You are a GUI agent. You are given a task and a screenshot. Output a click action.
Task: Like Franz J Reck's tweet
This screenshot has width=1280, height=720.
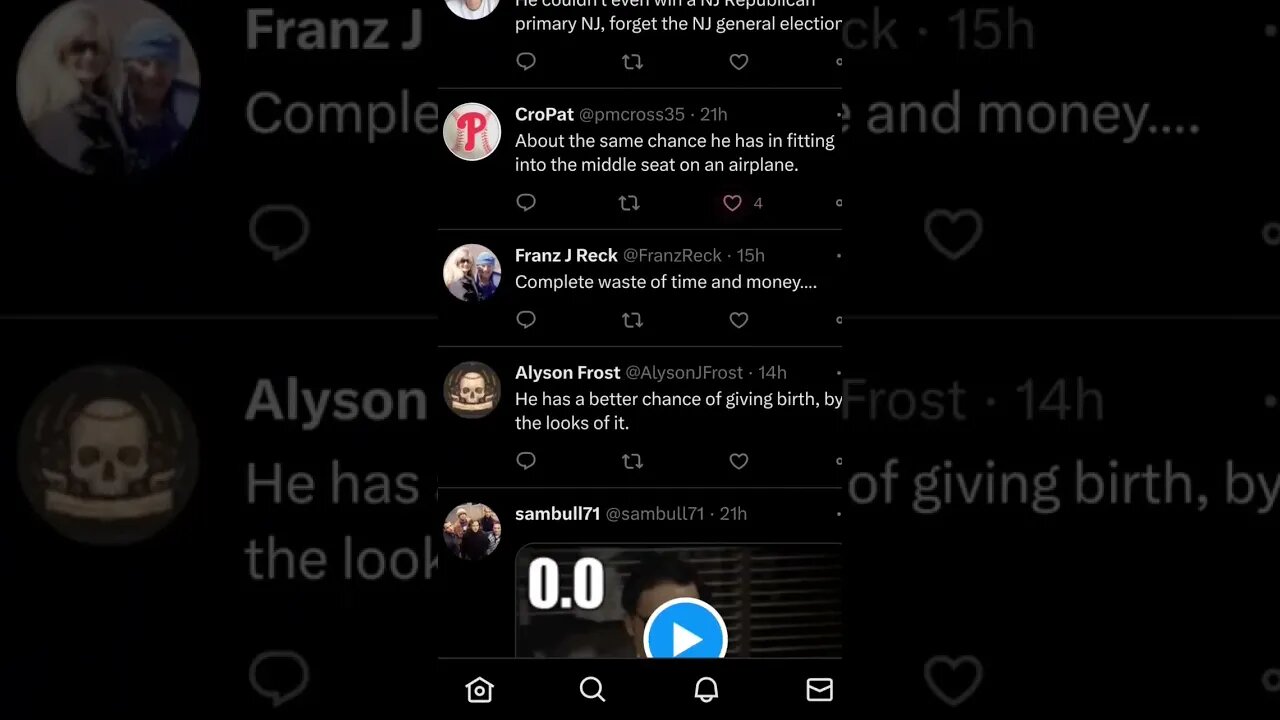(x=738, y=320)
